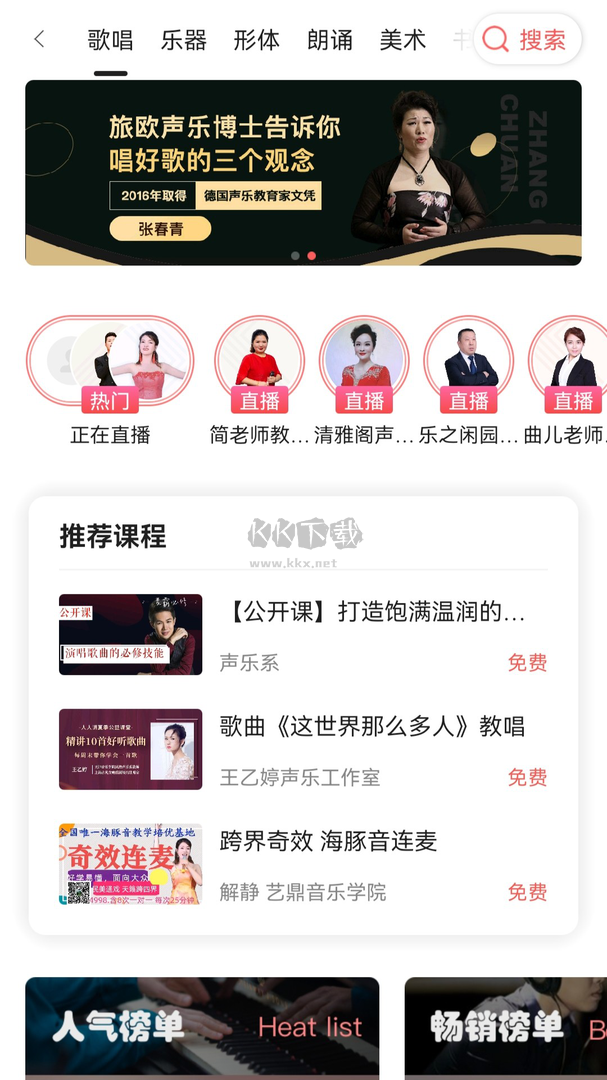The width and height of the screenshot is (607, 1080).
Task: Open the 搜索 search button
Action: coord(526,39)
